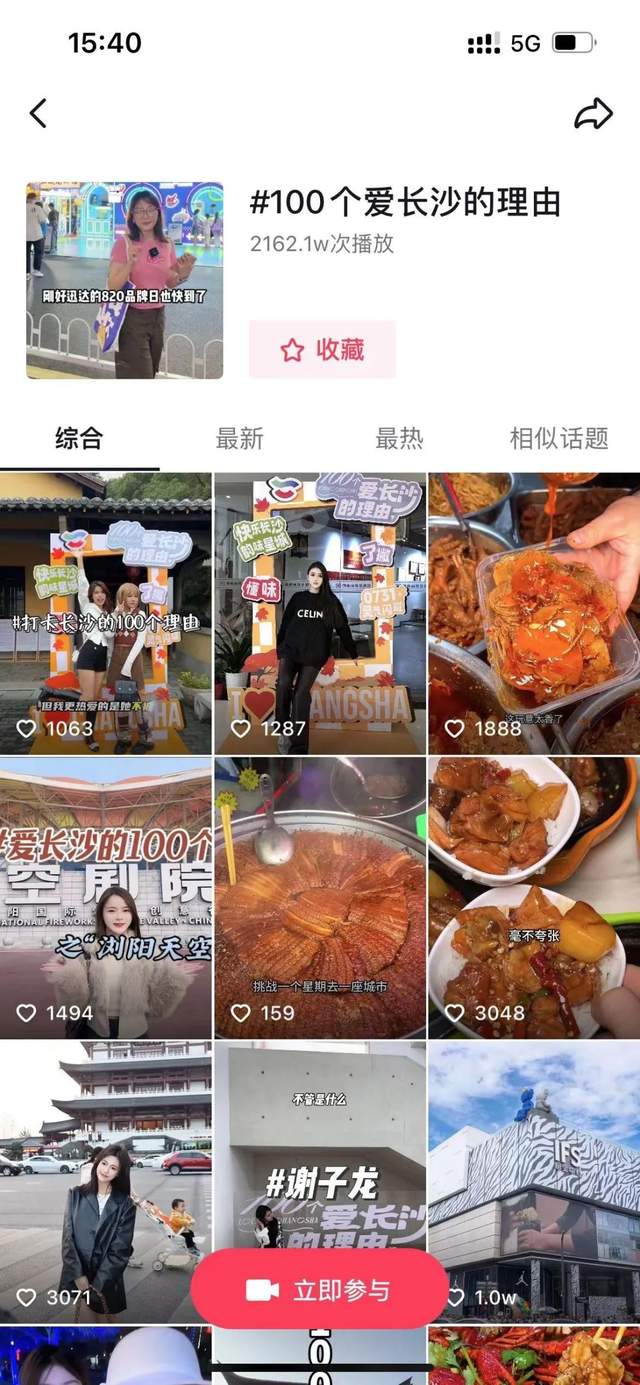This screenshot has width=640, height=1385.
Task: Open the CELINE sweater video with 1287 likes
Action: coord(320,613)
